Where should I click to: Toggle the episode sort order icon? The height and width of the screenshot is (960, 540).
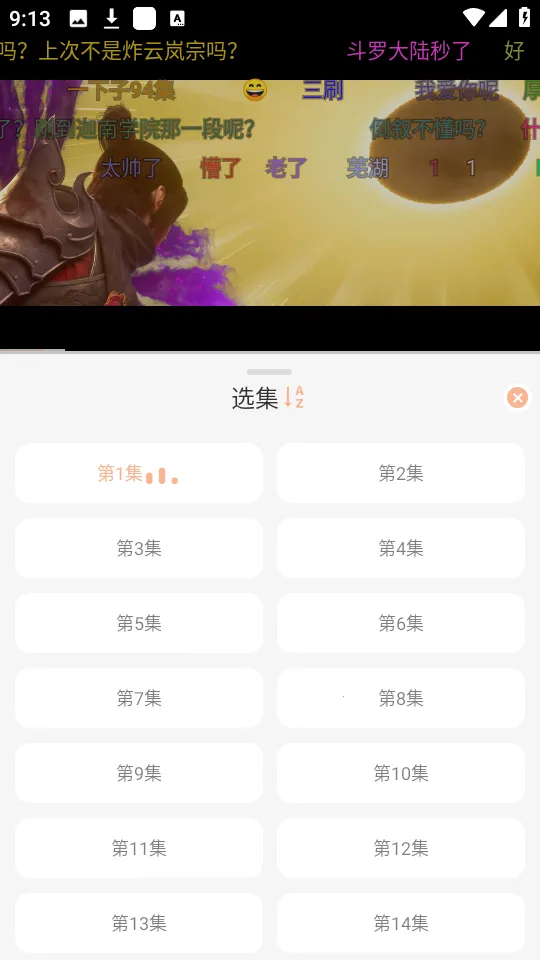(x=294, y=398)
